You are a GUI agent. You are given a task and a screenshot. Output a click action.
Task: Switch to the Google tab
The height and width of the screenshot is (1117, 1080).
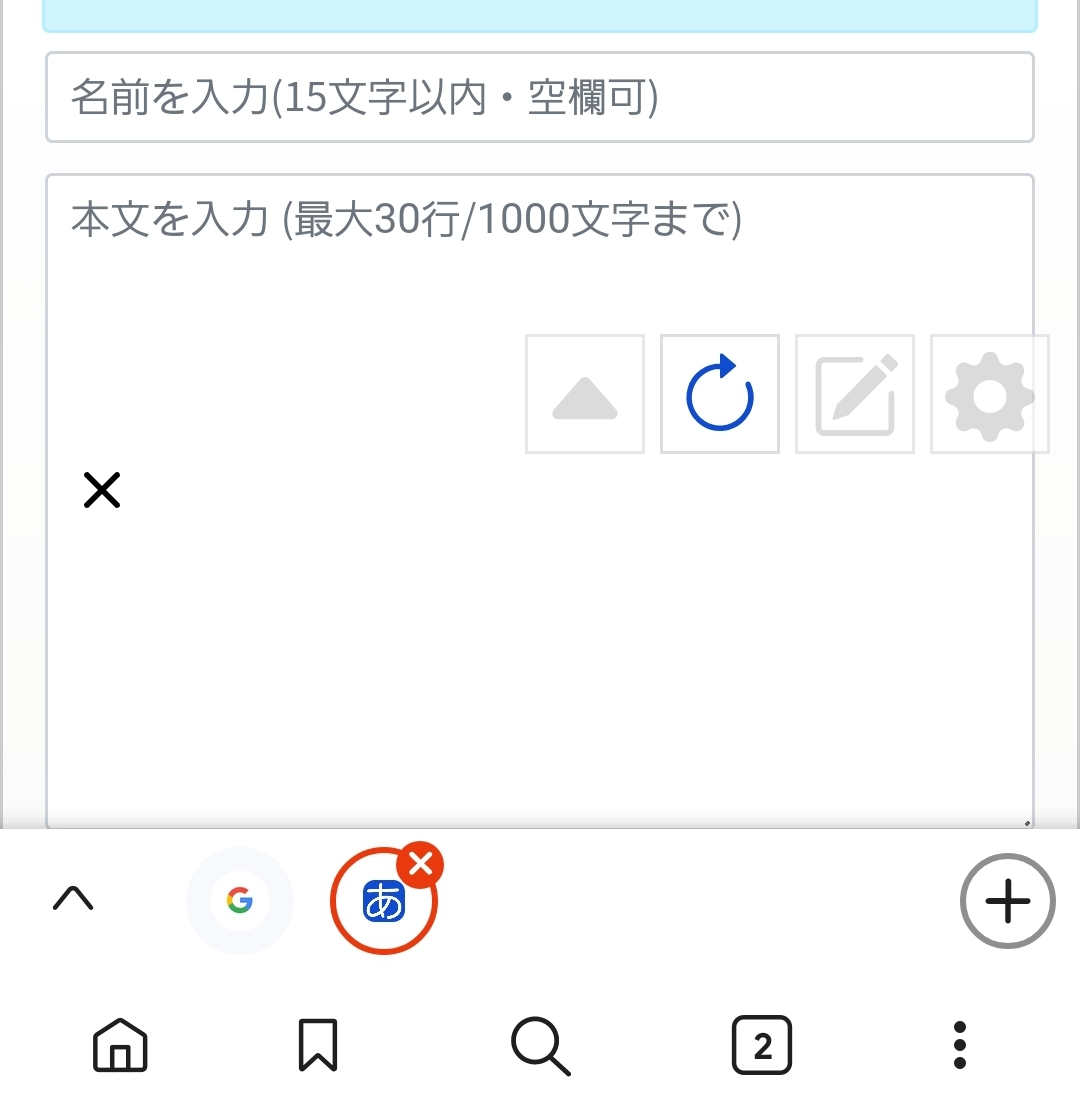[x=240, y=901]
